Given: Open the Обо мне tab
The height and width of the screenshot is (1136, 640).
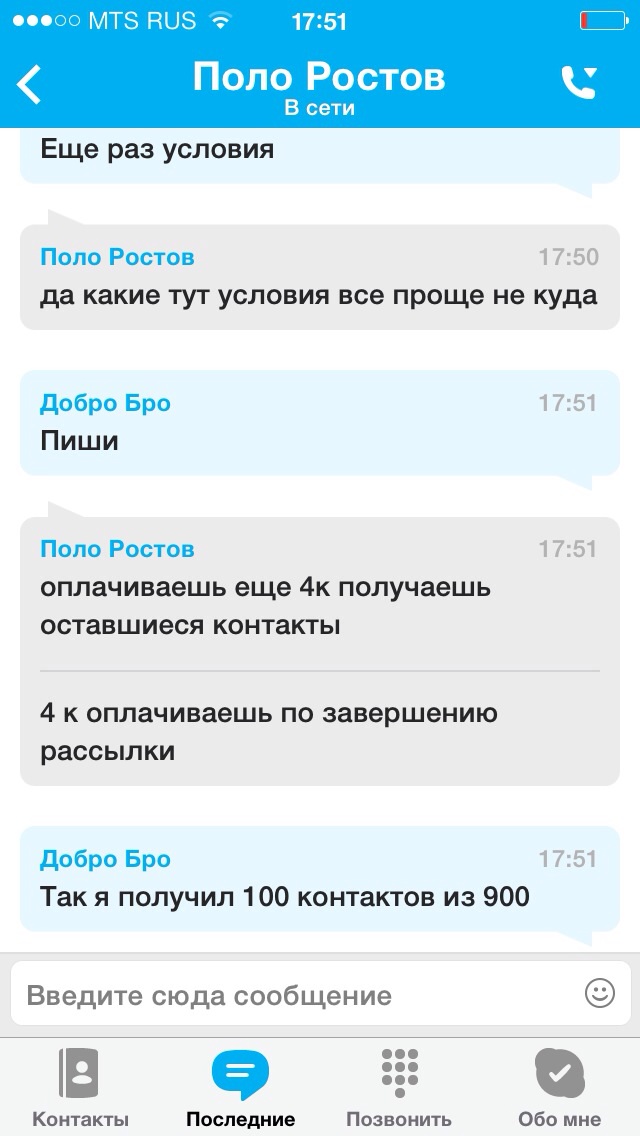Looking at the screenshot, I should coord(559,1088).
